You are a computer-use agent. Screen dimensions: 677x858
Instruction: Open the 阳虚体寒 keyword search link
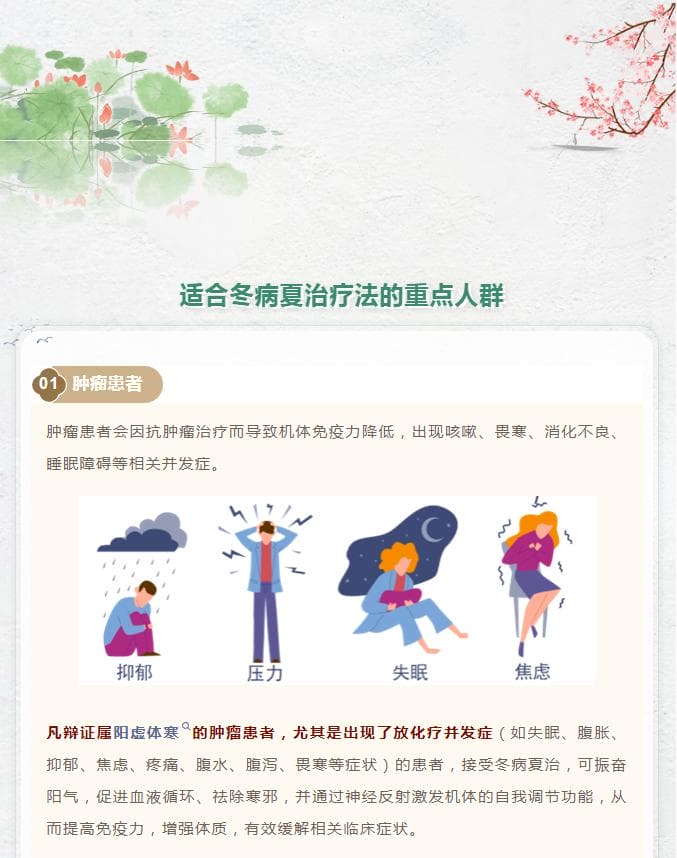point(147,732)
